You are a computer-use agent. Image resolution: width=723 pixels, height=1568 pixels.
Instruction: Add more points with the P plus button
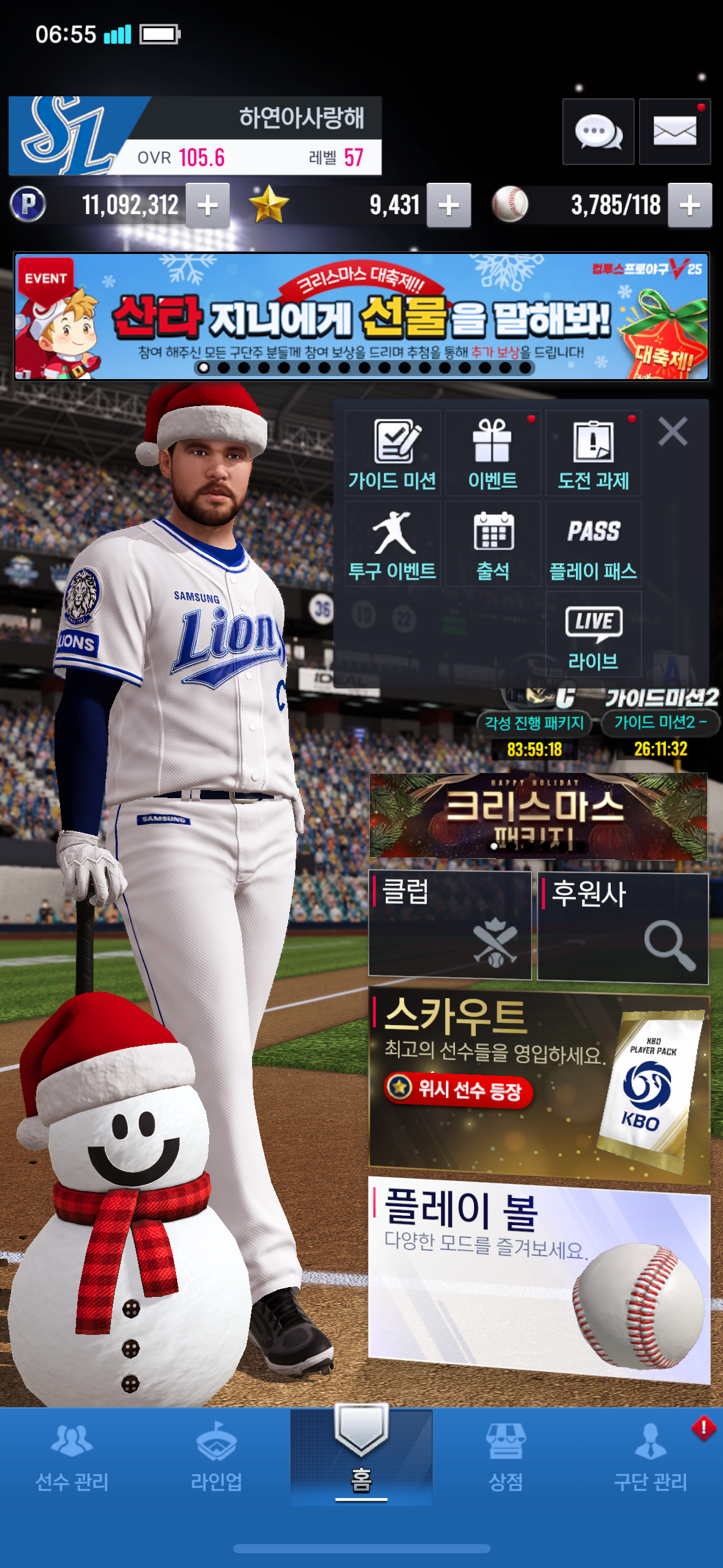[x=207, y=206]
